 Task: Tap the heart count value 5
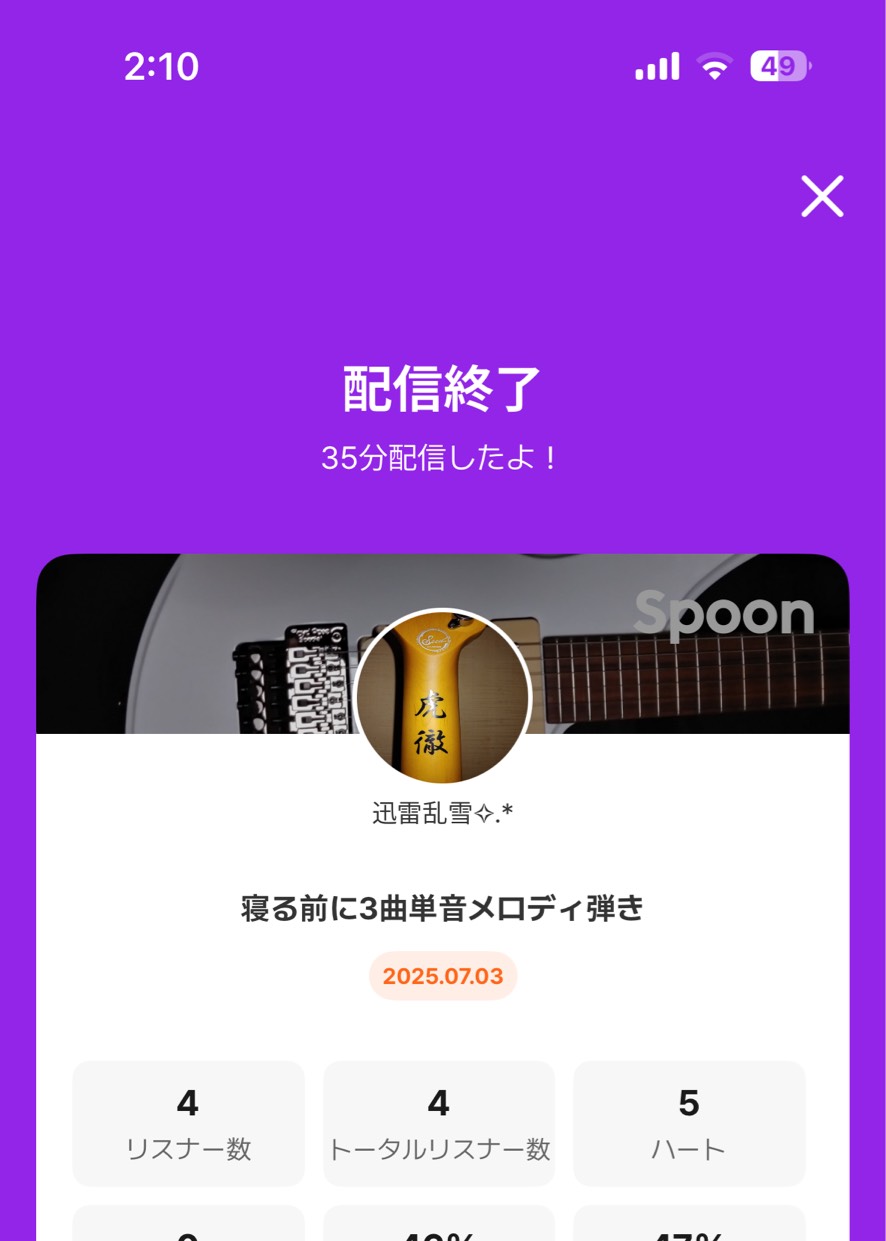click(x=689, y=1103)
